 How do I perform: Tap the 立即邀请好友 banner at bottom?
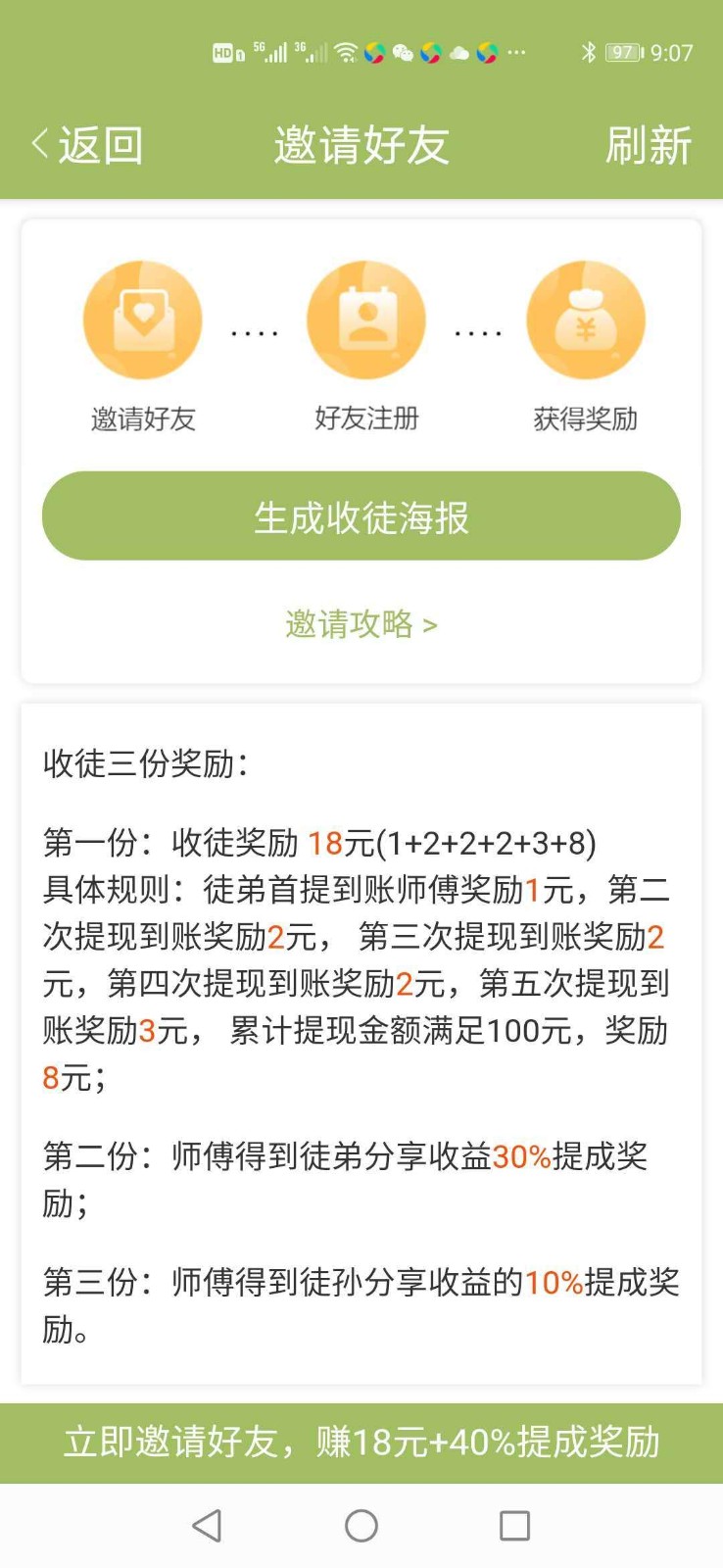coord(361,1443)
